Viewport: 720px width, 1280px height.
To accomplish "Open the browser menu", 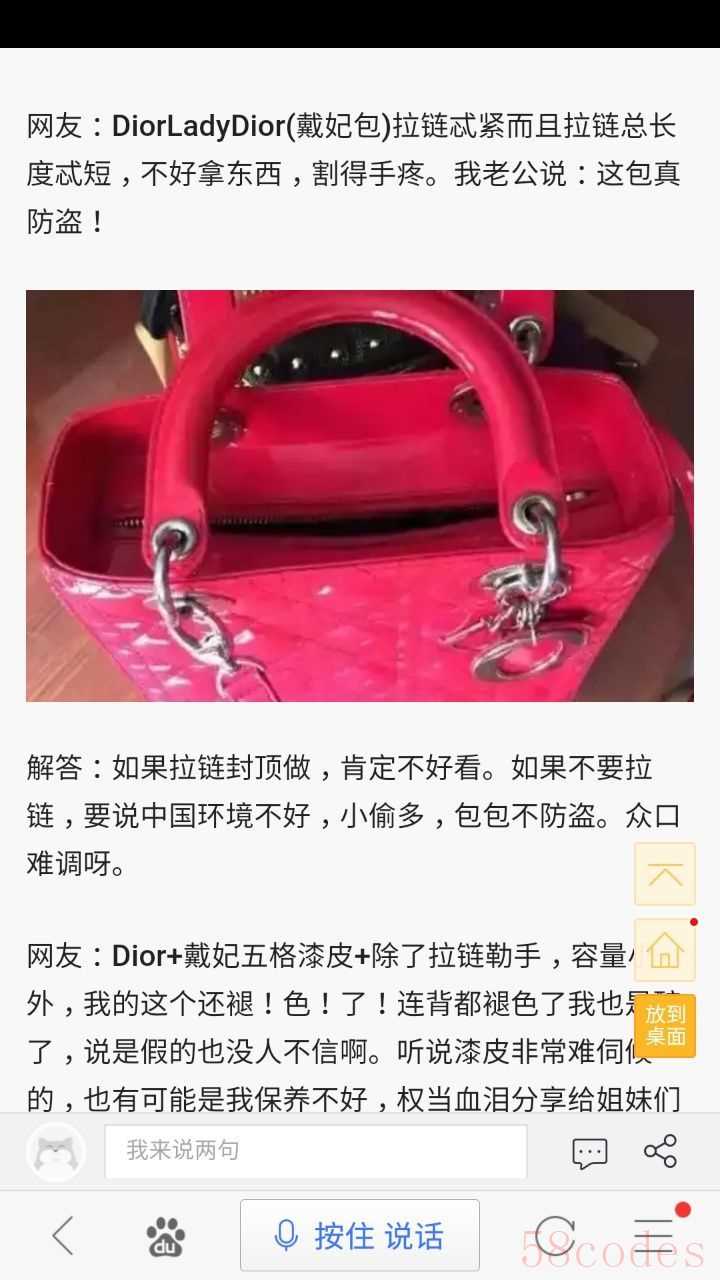I will 655,1236.
